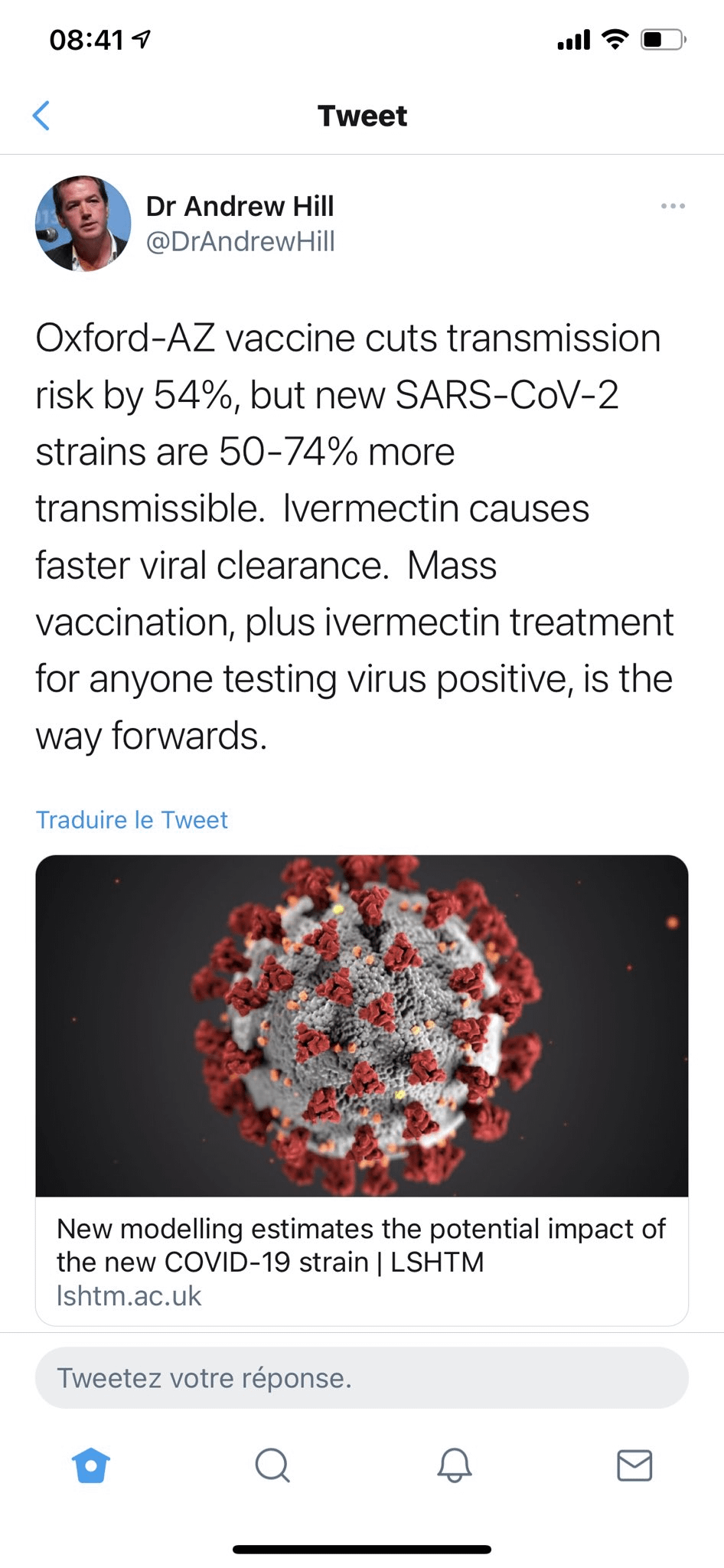Go back from the Tweet screen
Image resolution: width=724 pixels, height=1568 pixels.
pyautogui.click(x=41, y=116)
